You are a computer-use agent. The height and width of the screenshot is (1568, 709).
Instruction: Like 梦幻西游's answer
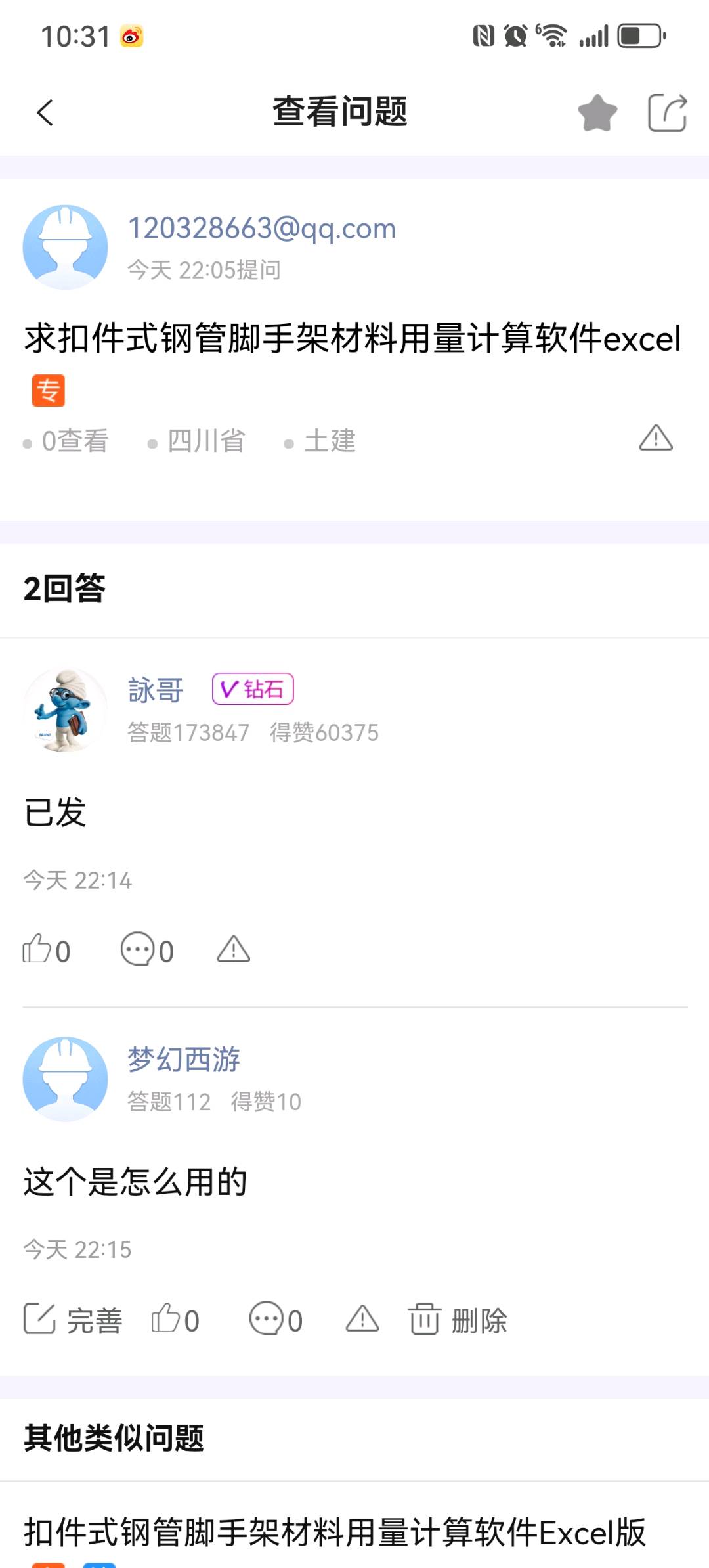(175, 1320)
